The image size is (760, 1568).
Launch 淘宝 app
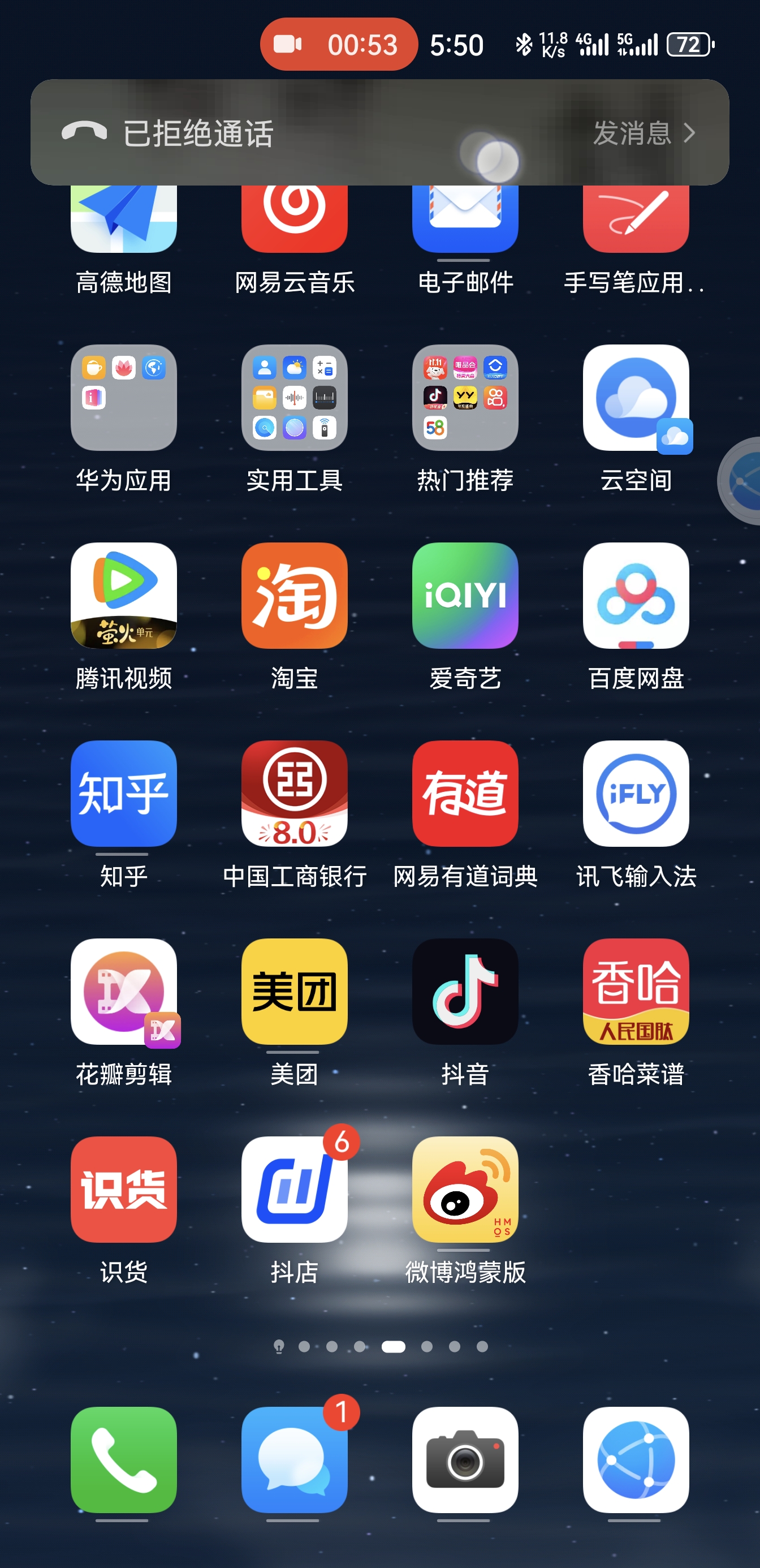295,596
